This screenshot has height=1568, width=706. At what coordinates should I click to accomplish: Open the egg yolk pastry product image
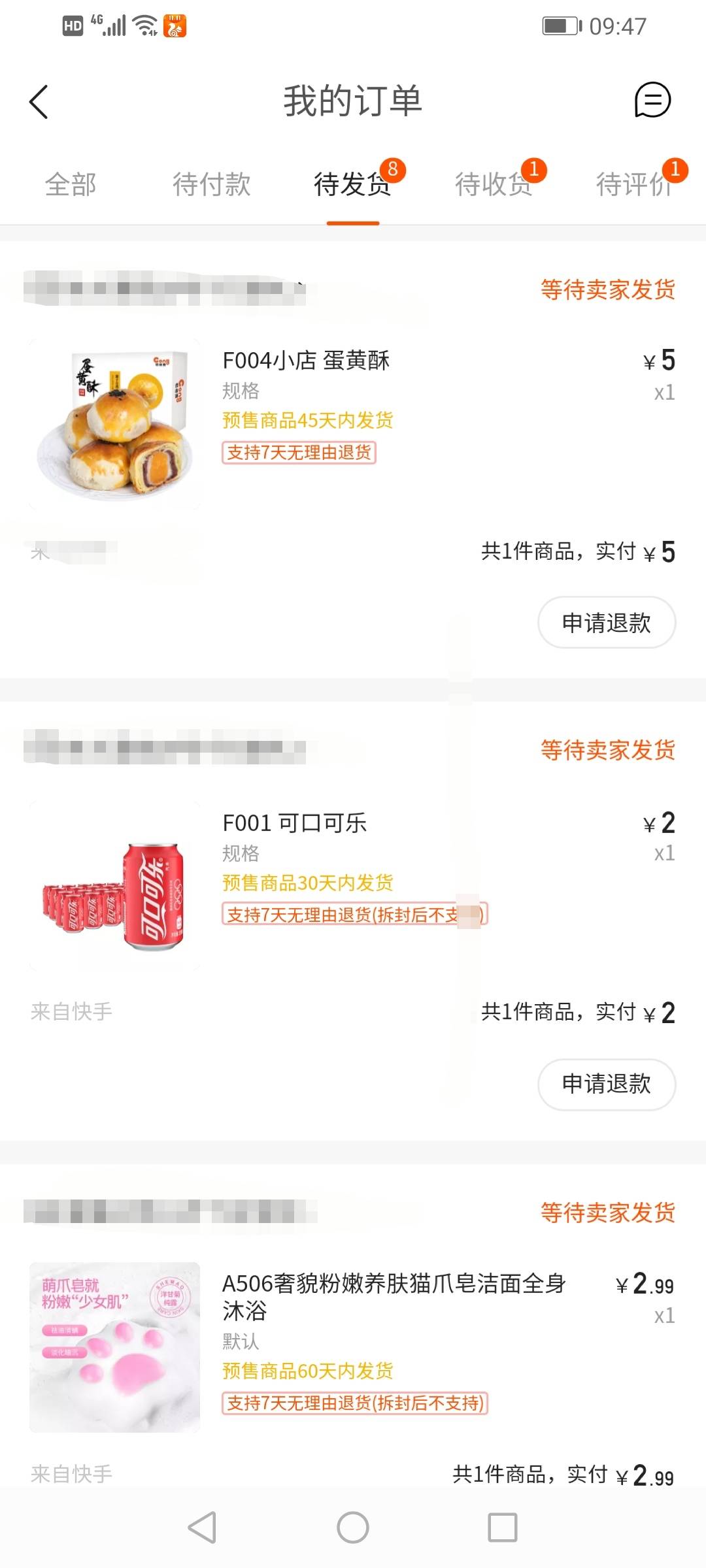point(114,425)
